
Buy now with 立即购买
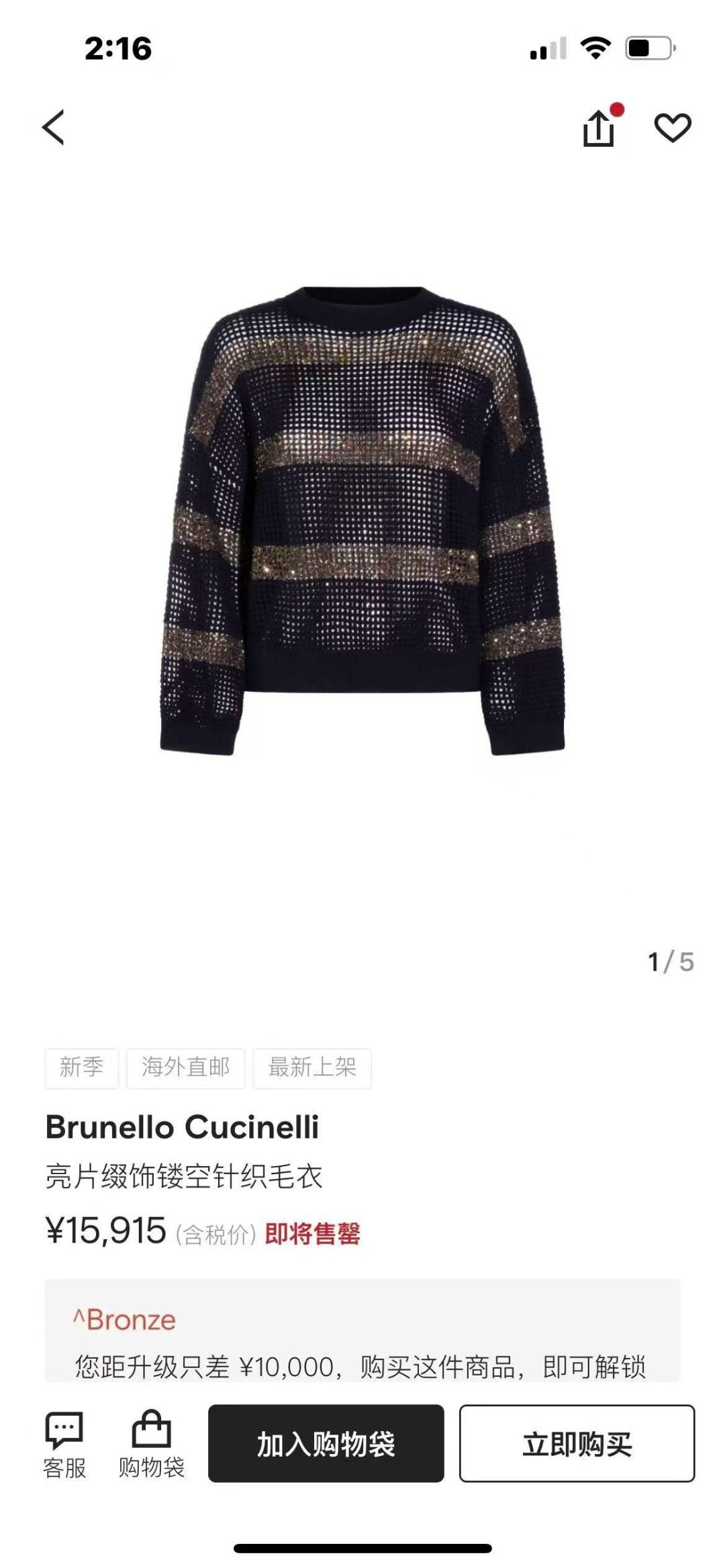pyautogui.click(x=577, y=1443)
